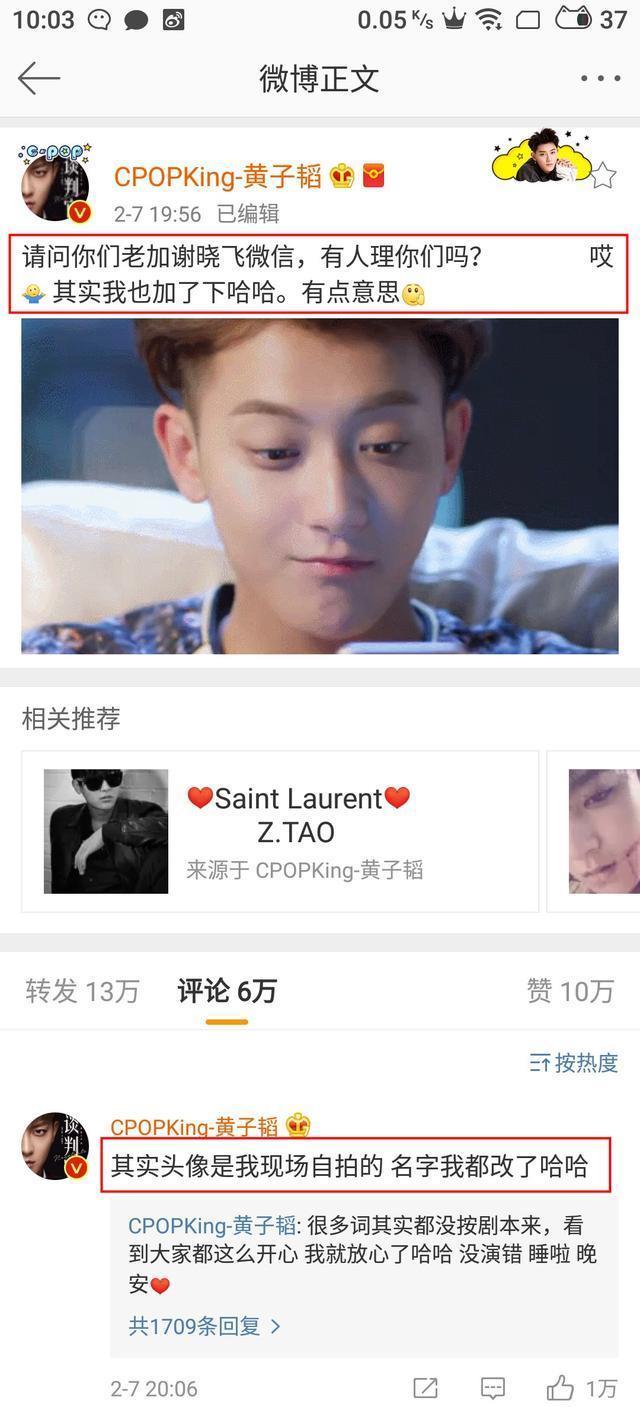Screen dimensions: 640x1407
Task: Tap the star icon beside the post header
Action: (x=603, y=176)
